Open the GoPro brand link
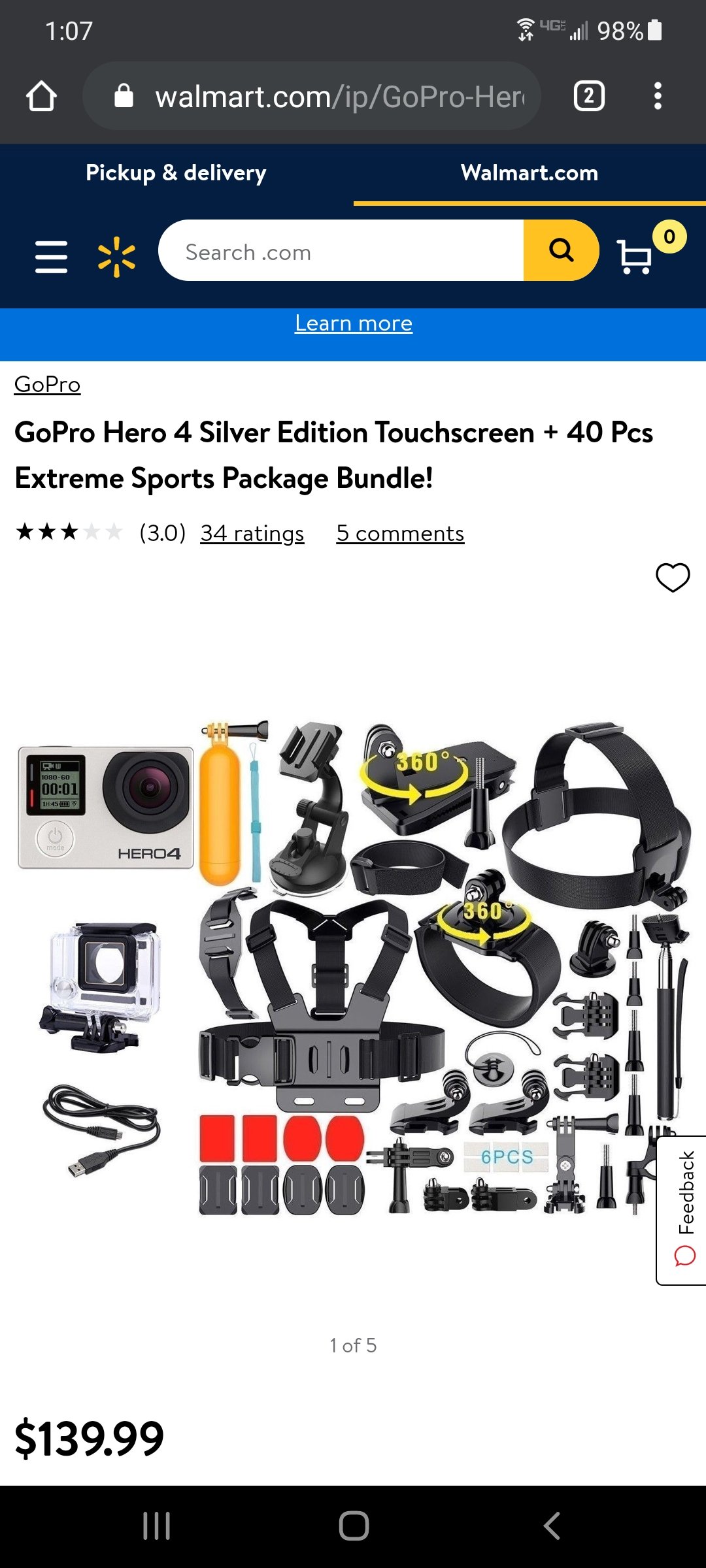Screen dimensions: 706x1568 pos(47,384)
